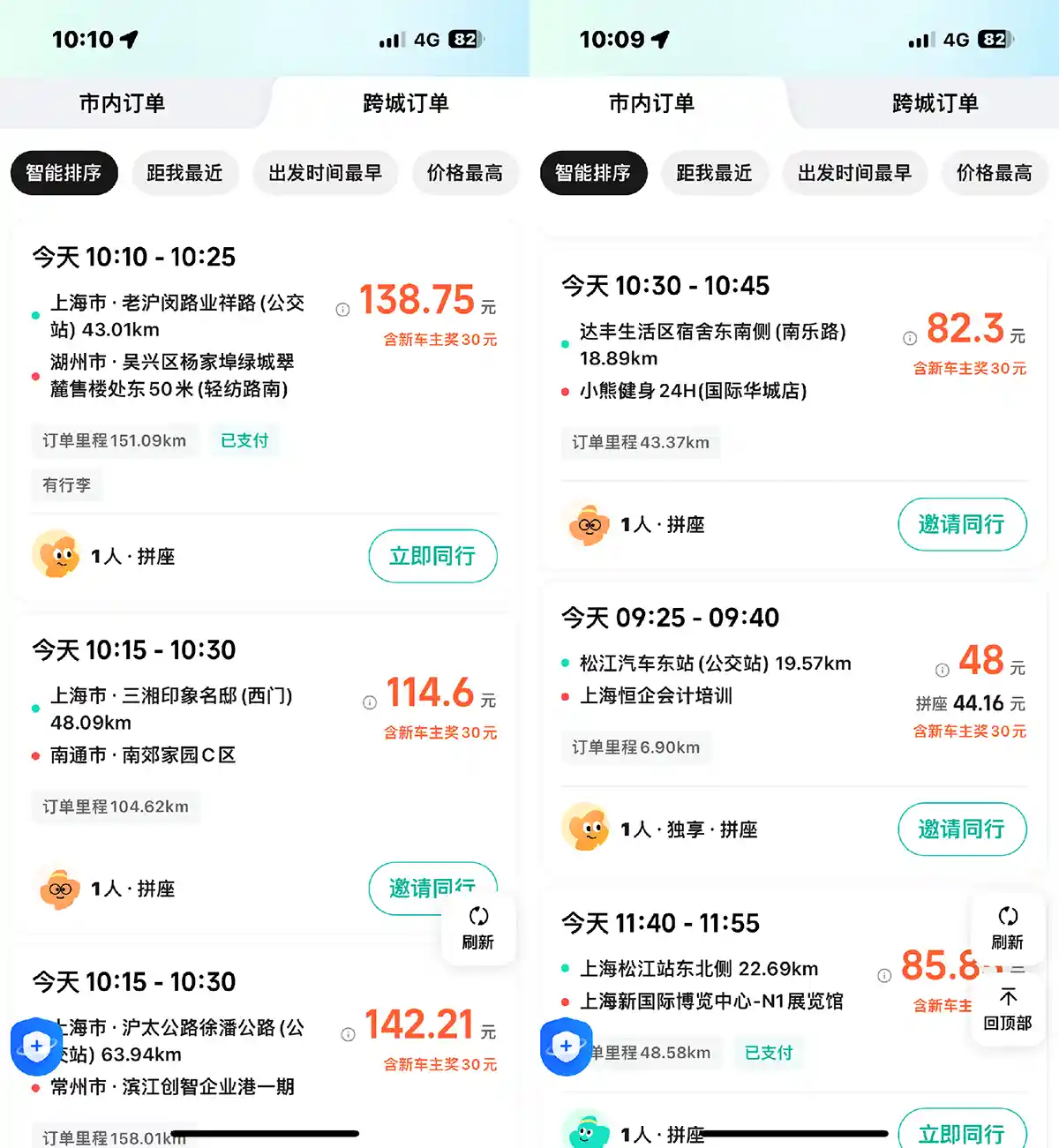Tap the info icon beside the 82.3 fare
This screenshot has height=1148, width=1059.
click(909, 338)
